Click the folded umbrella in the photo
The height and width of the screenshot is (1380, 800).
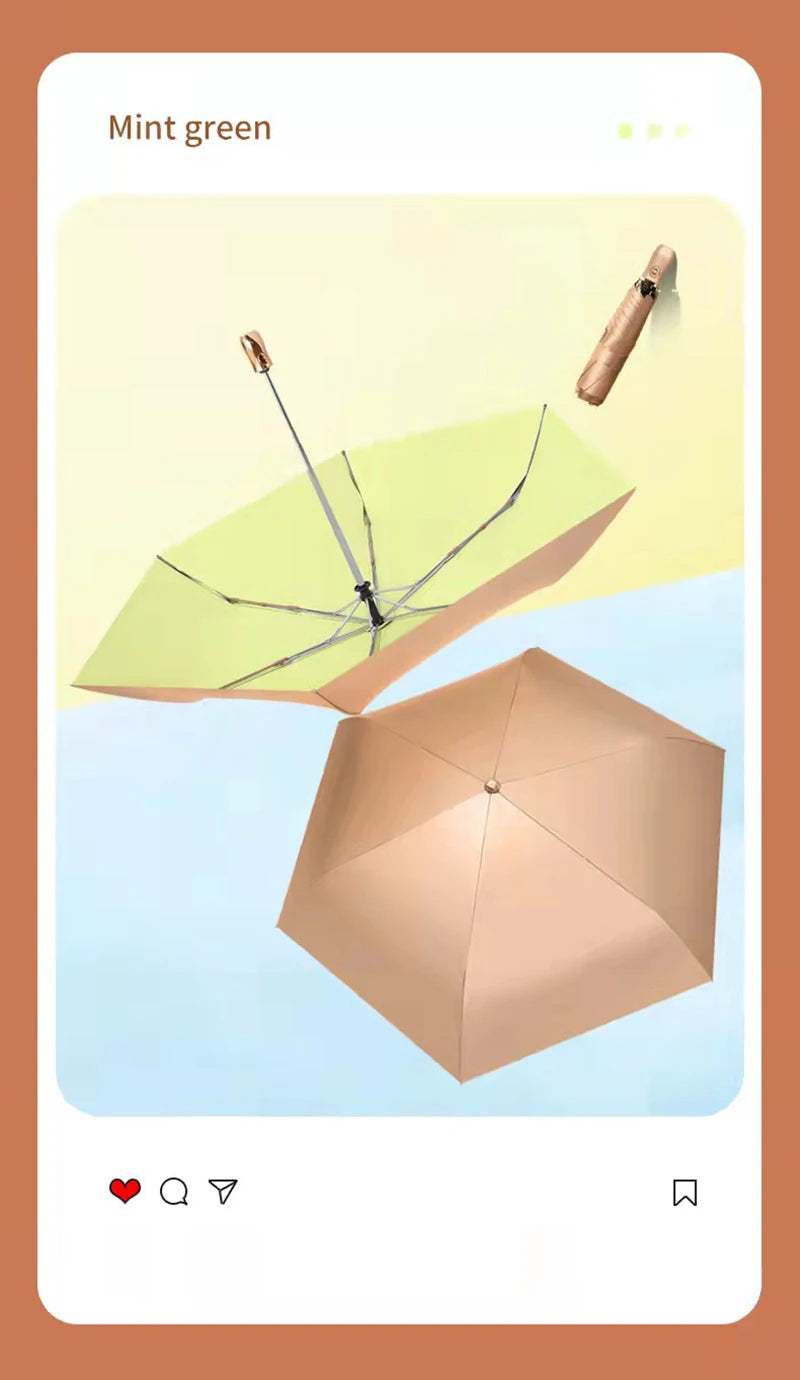click(625, 325)
